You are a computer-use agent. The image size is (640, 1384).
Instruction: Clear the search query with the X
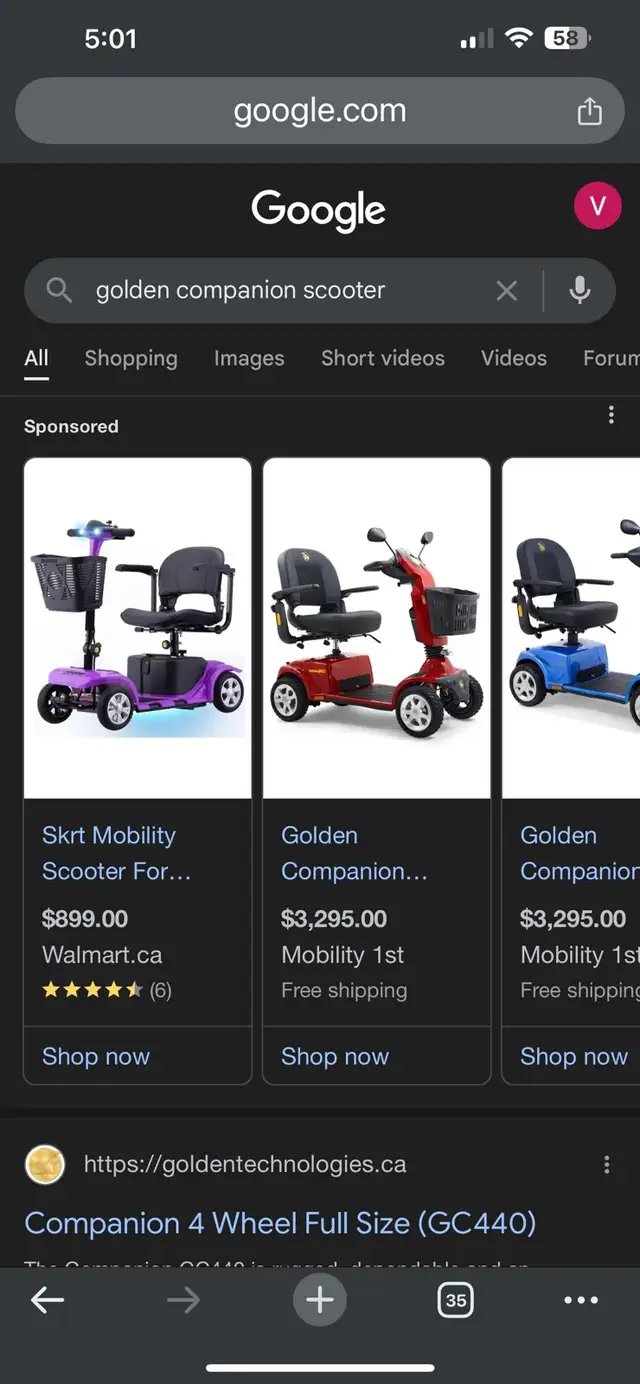point(507,291)
